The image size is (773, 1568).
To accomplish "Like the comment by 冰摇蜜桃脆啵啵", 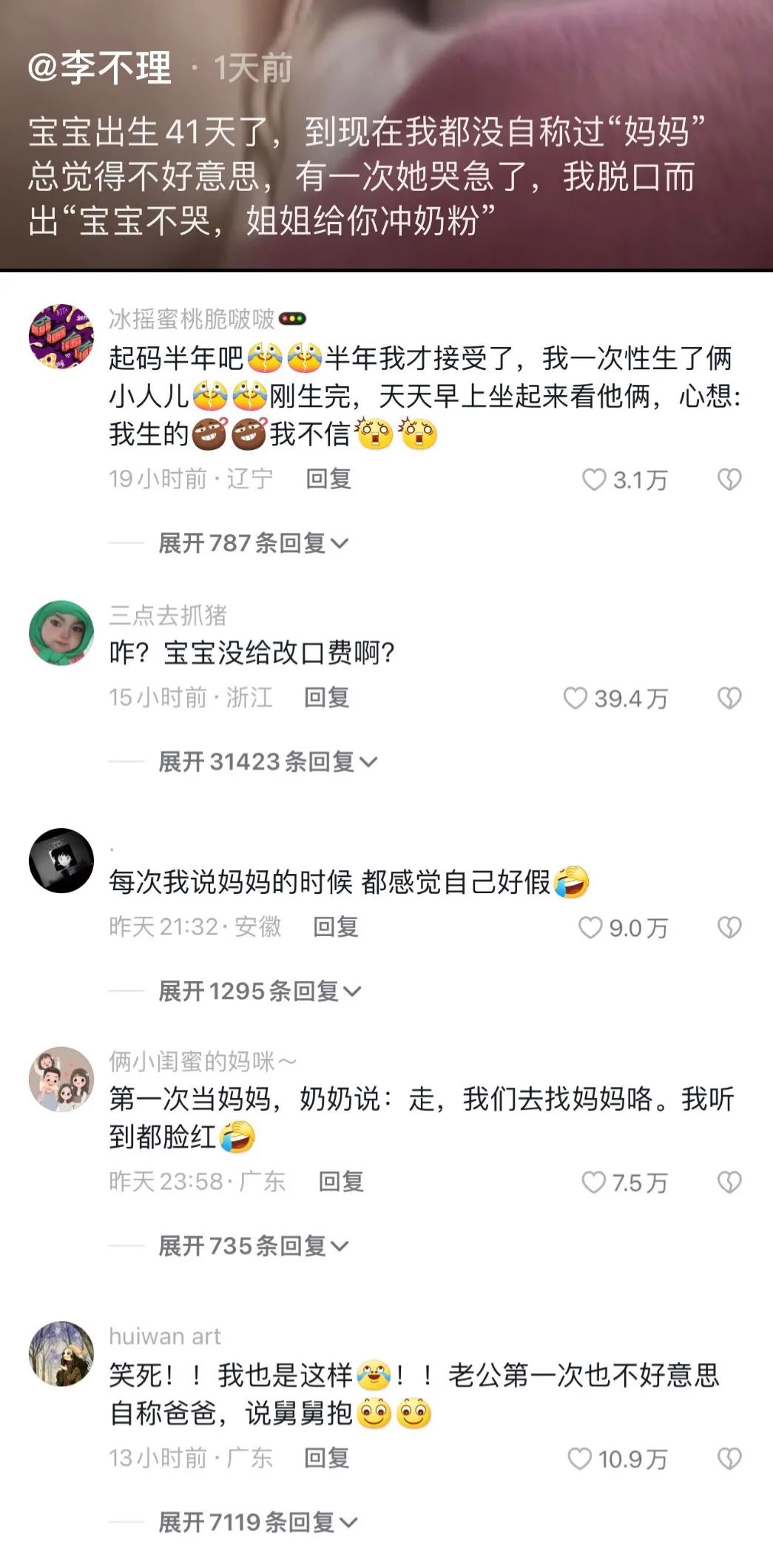I will coord(595,480).
